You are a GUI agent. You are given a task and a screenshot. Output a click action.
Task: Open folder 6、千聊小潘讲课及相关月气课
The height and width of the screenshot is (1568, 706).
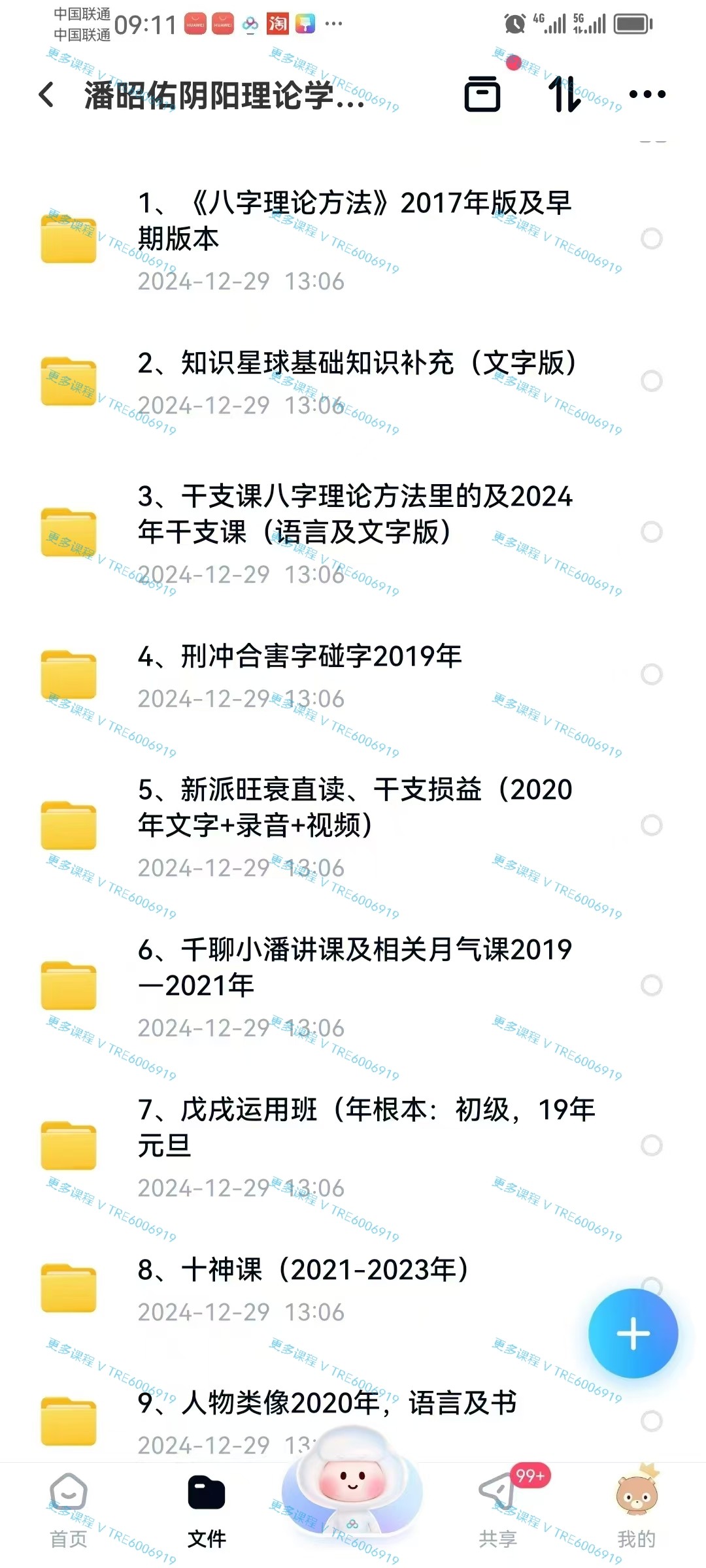click(353, 985)
